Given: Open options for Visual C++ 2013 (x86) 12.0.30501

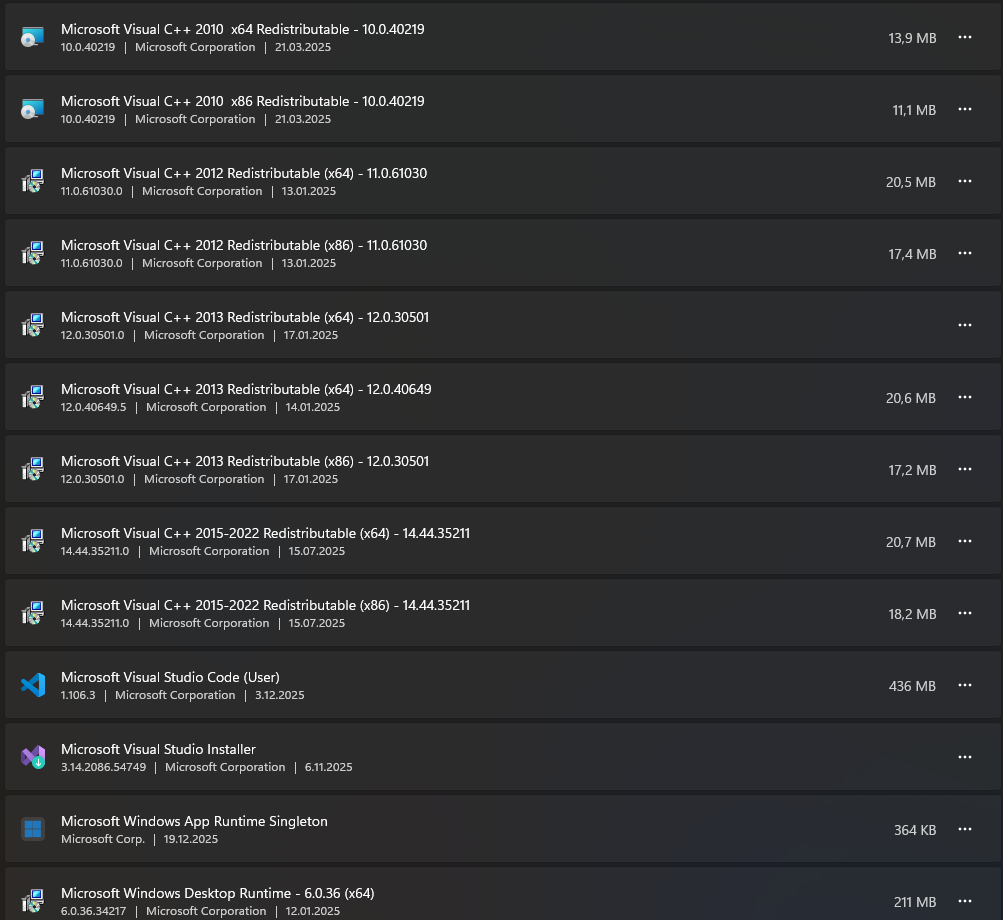Looking at the screenshot, I should [965, 469].
